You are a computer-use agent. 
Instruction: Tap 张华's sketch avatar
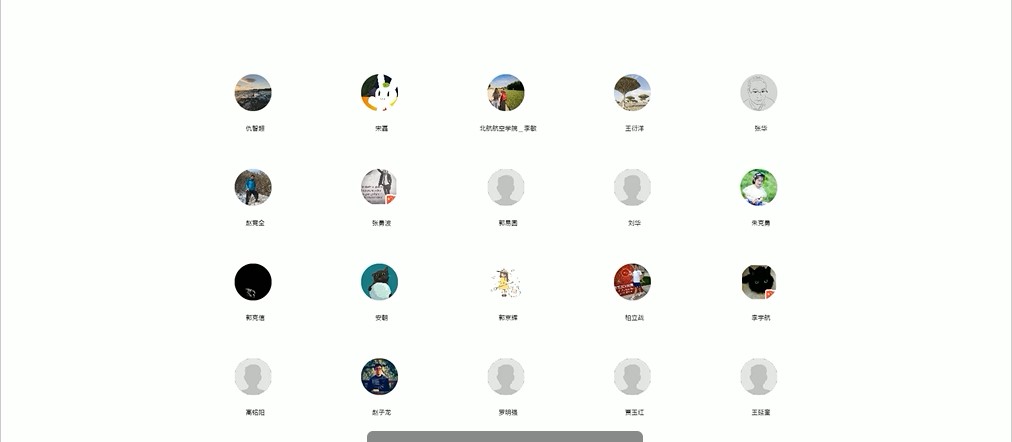(x=759, y=93)
